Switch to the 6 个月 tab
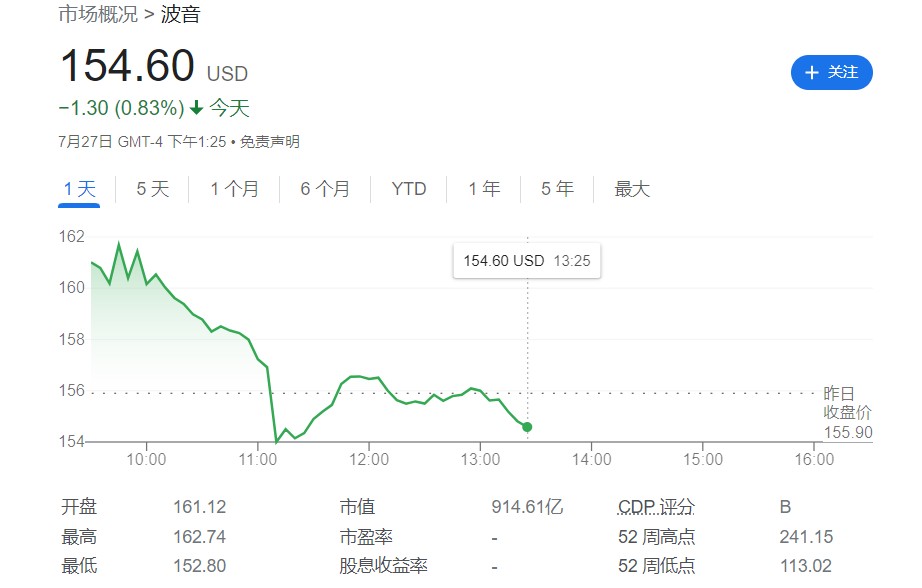Screen dimensions: 922x588 tap(325, 189)
